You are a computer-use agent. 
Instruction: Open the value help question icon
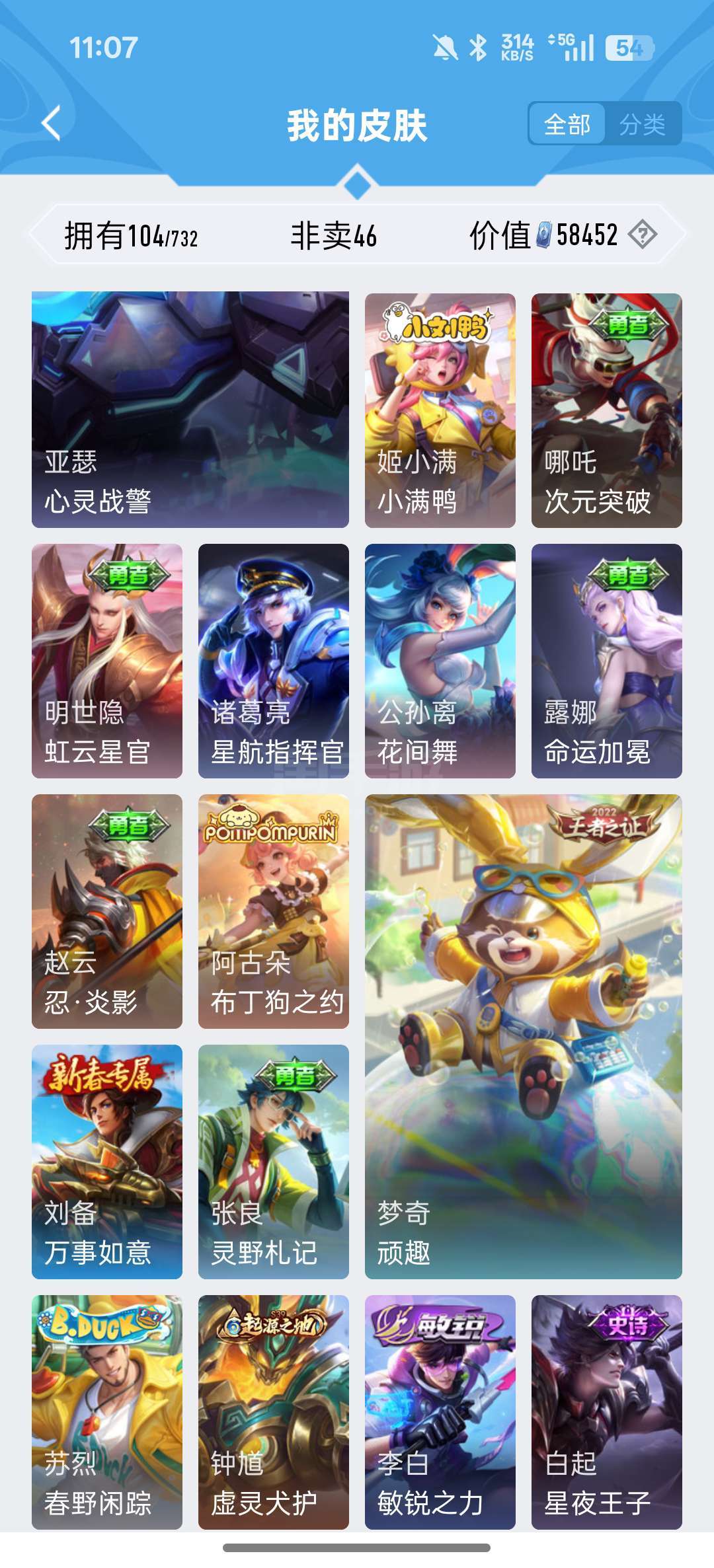tap(642, 235)
